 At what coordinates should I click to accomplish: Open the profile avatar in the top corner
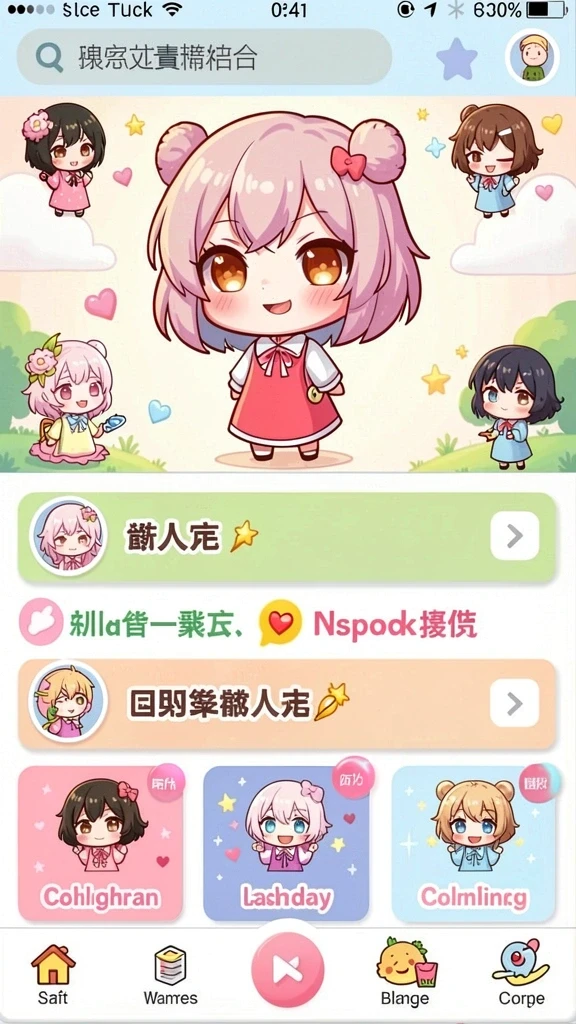[x=532, y=57]
